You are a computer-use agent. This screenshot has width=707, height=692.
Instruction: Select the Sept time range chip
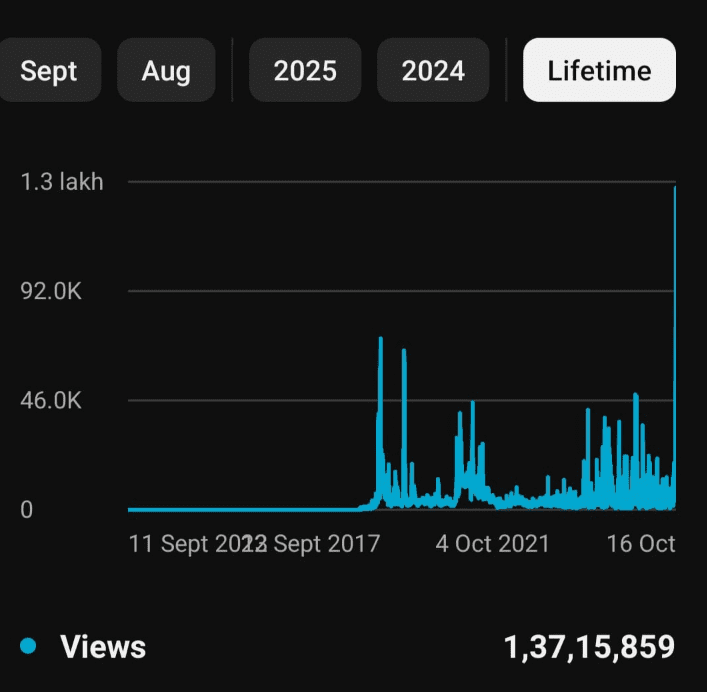[48, 70]
